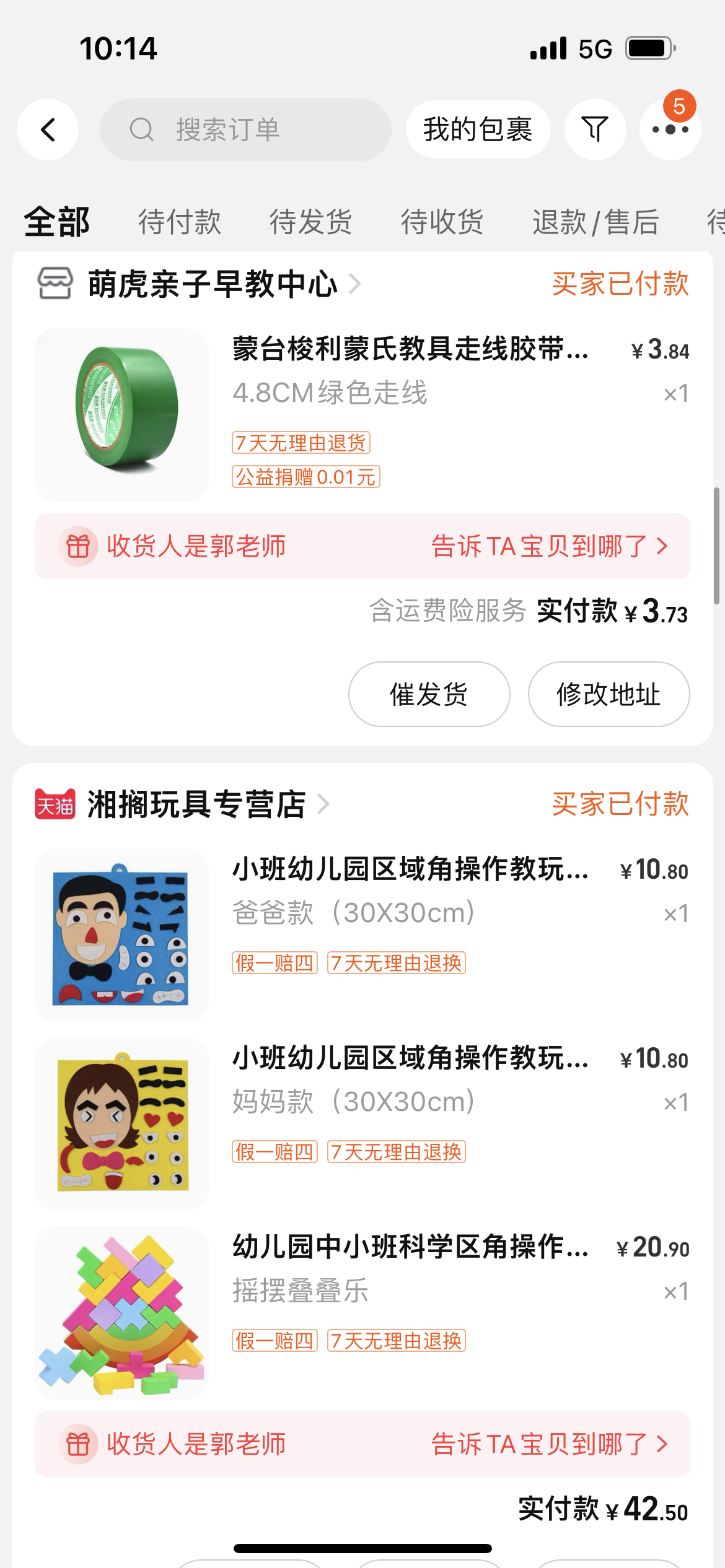Open the 湘搁玩具专营店 store
Screen dimensions: 725x1568
coord(196,804)
